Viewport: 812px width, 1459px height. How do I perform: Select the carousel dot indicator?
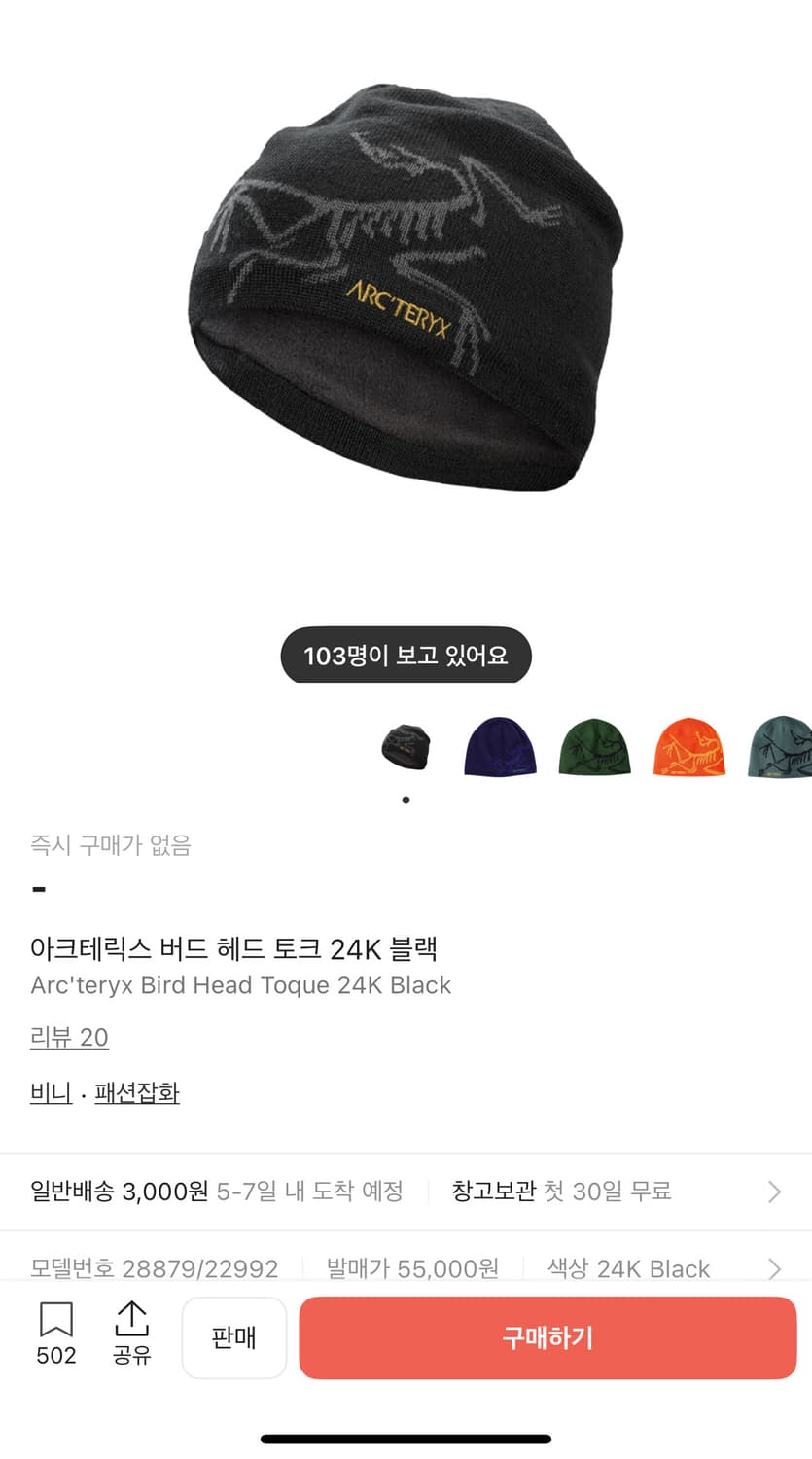(406, 800)
